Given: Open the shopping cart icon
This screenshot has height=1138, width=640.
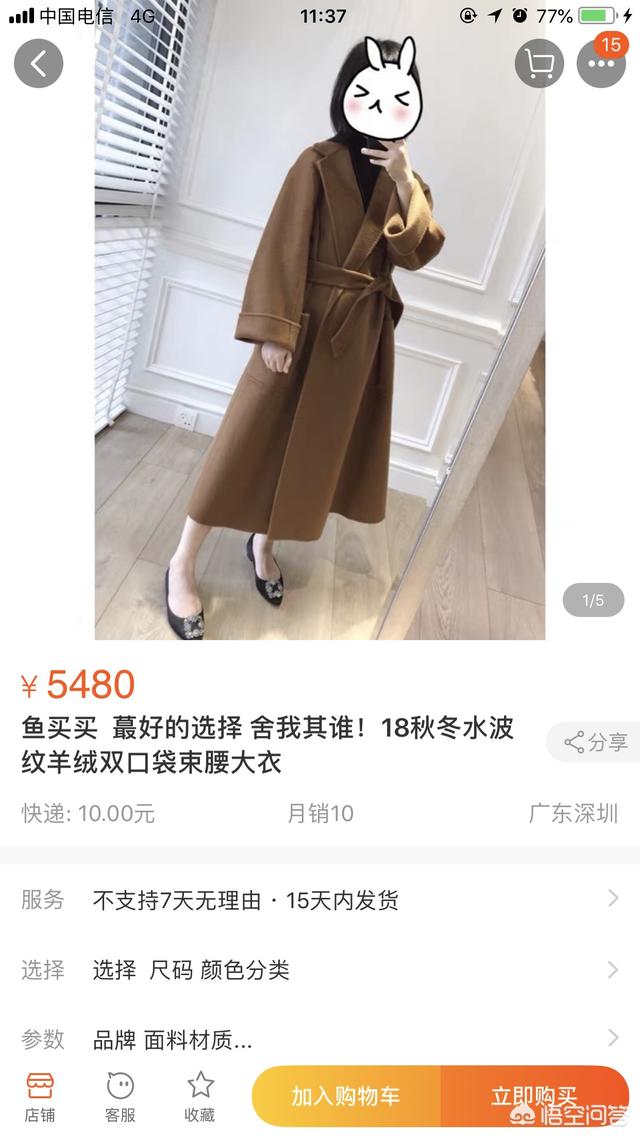Looking at the screenshot, I should click(x=539, y=64).
